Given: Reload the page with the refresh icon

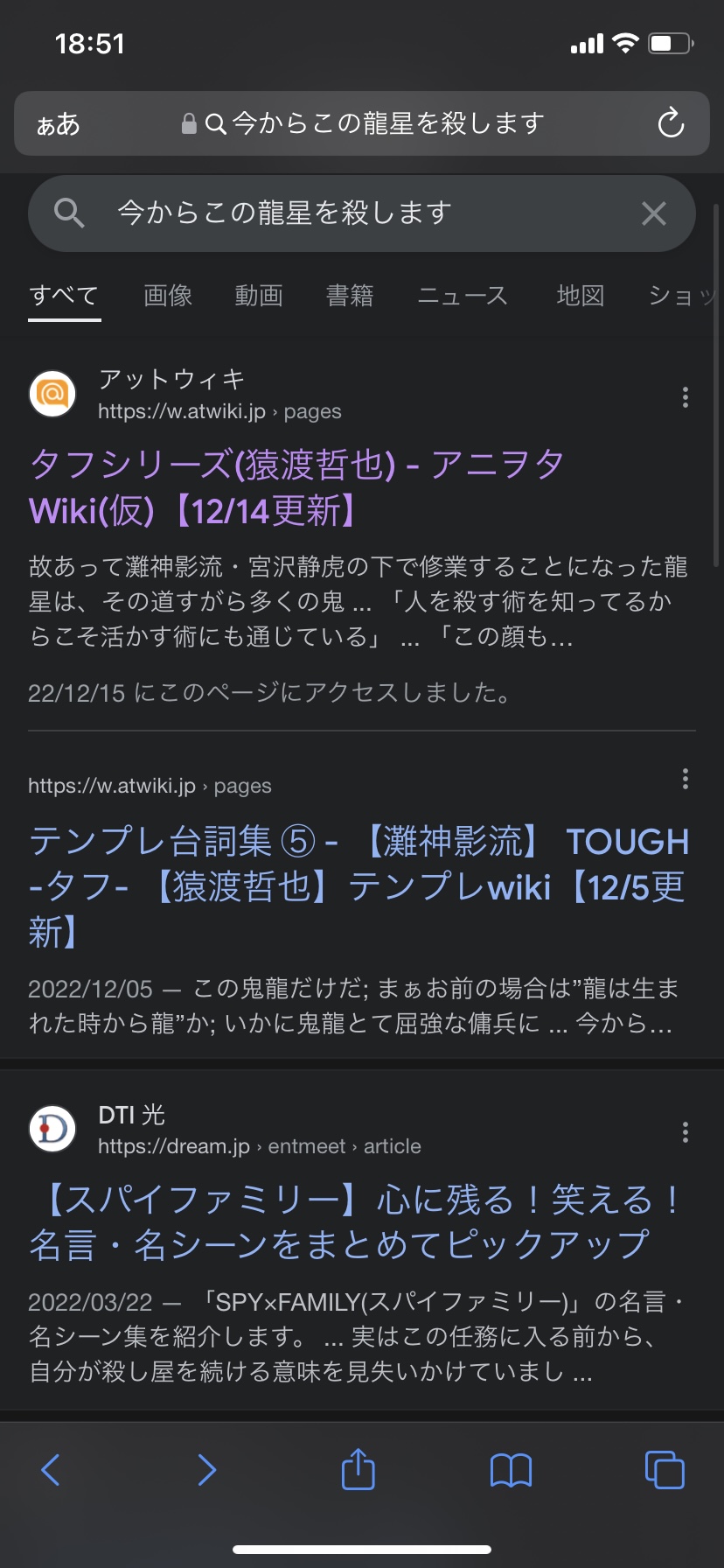Looking at the screenshot, I should (x=671, y=123).
